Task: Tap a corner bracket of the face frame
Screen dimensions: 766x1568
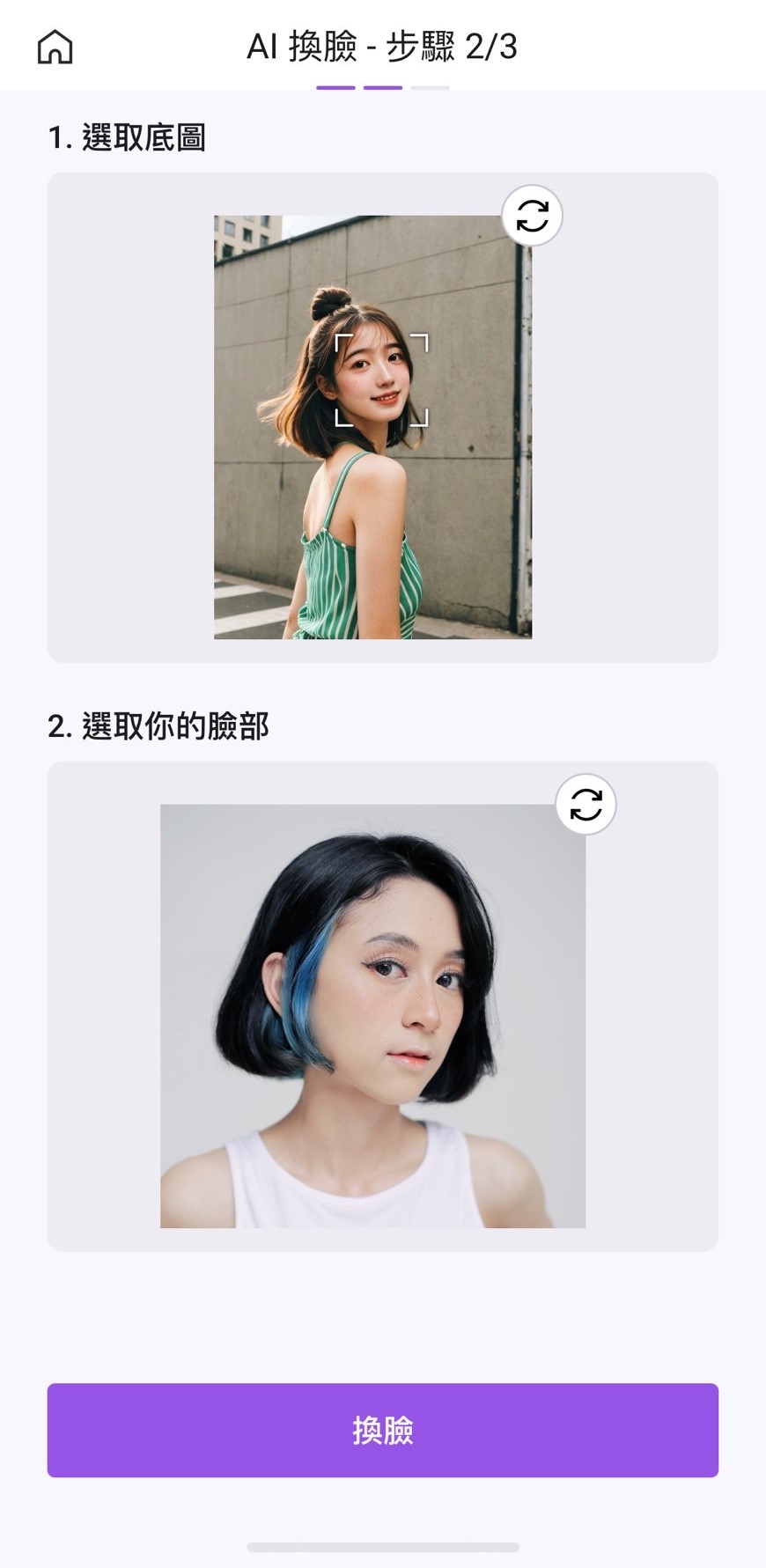Action: click(339, 336)
